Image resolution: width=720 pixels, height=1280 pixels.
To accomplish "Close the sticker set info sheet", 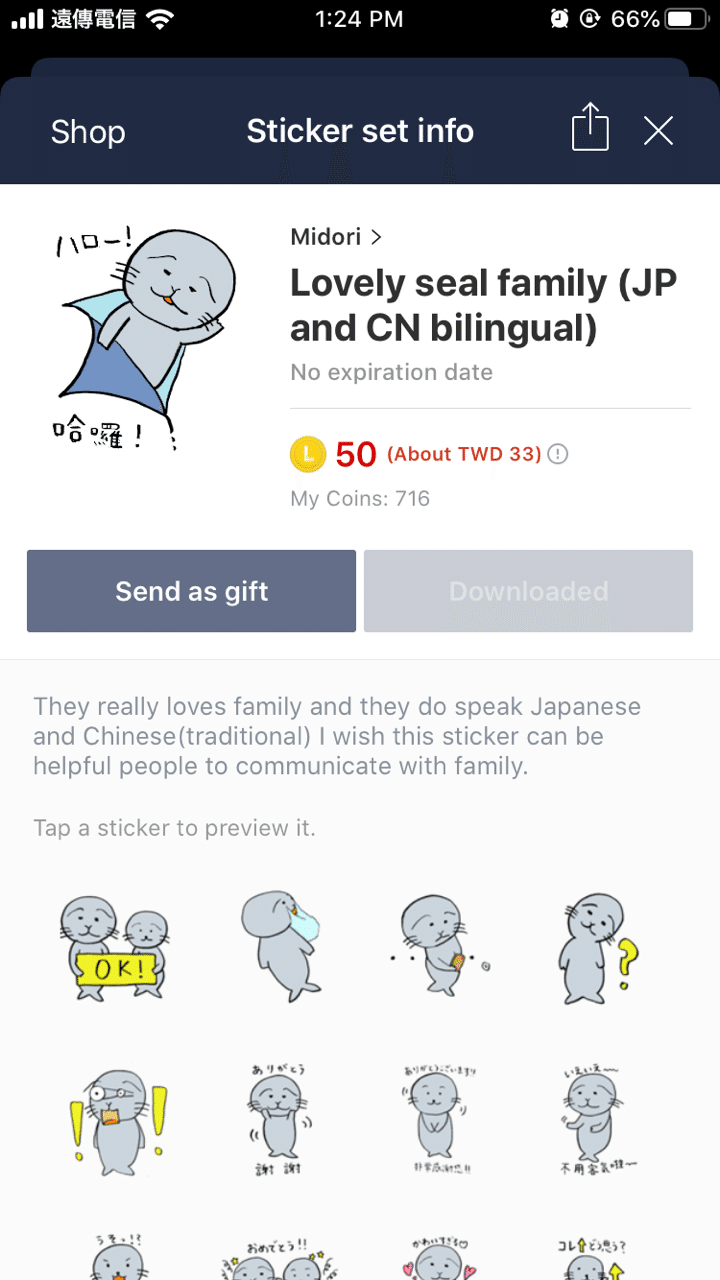I will pyautogui.click(x=658, y=131).
